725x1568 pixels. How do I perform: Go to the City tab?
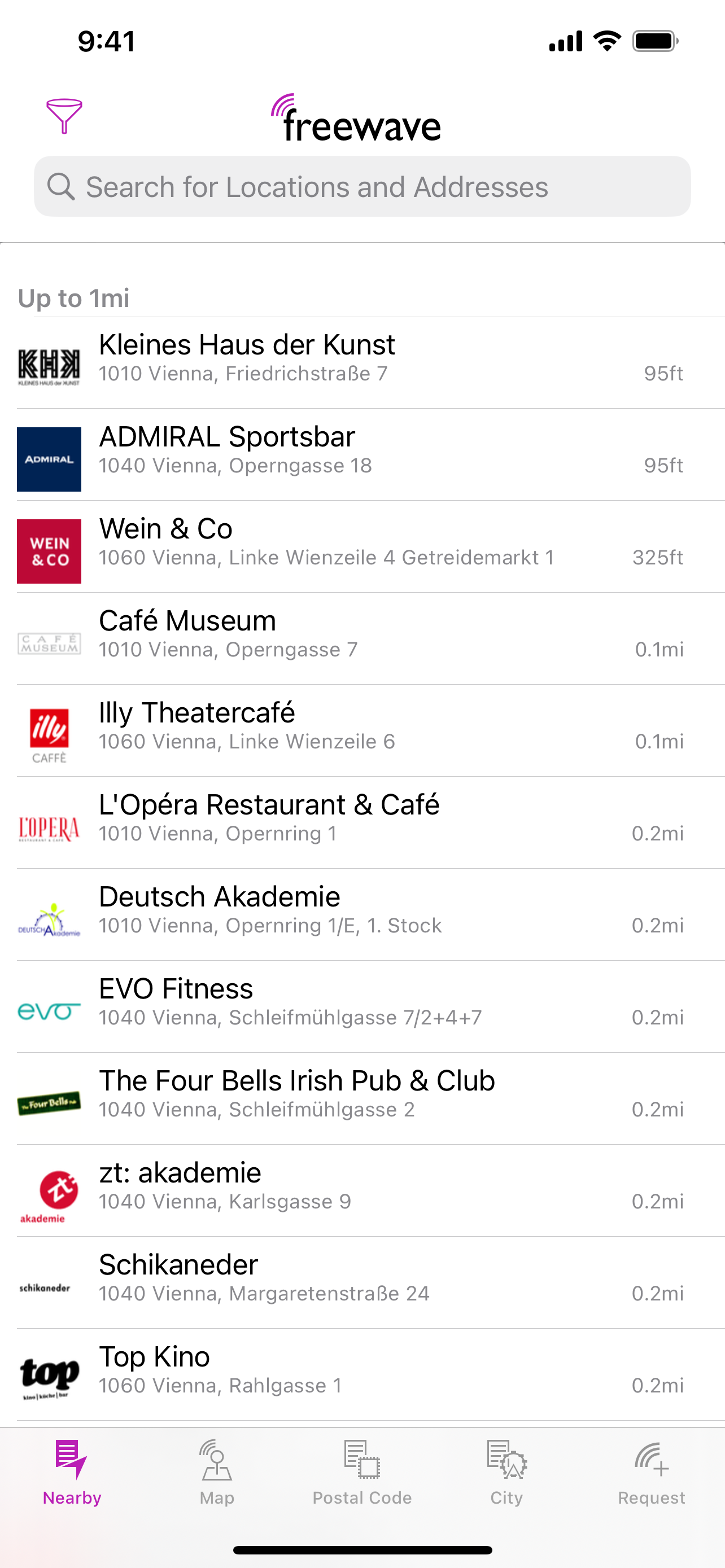pyautogui.click(x=506, y=1472)
